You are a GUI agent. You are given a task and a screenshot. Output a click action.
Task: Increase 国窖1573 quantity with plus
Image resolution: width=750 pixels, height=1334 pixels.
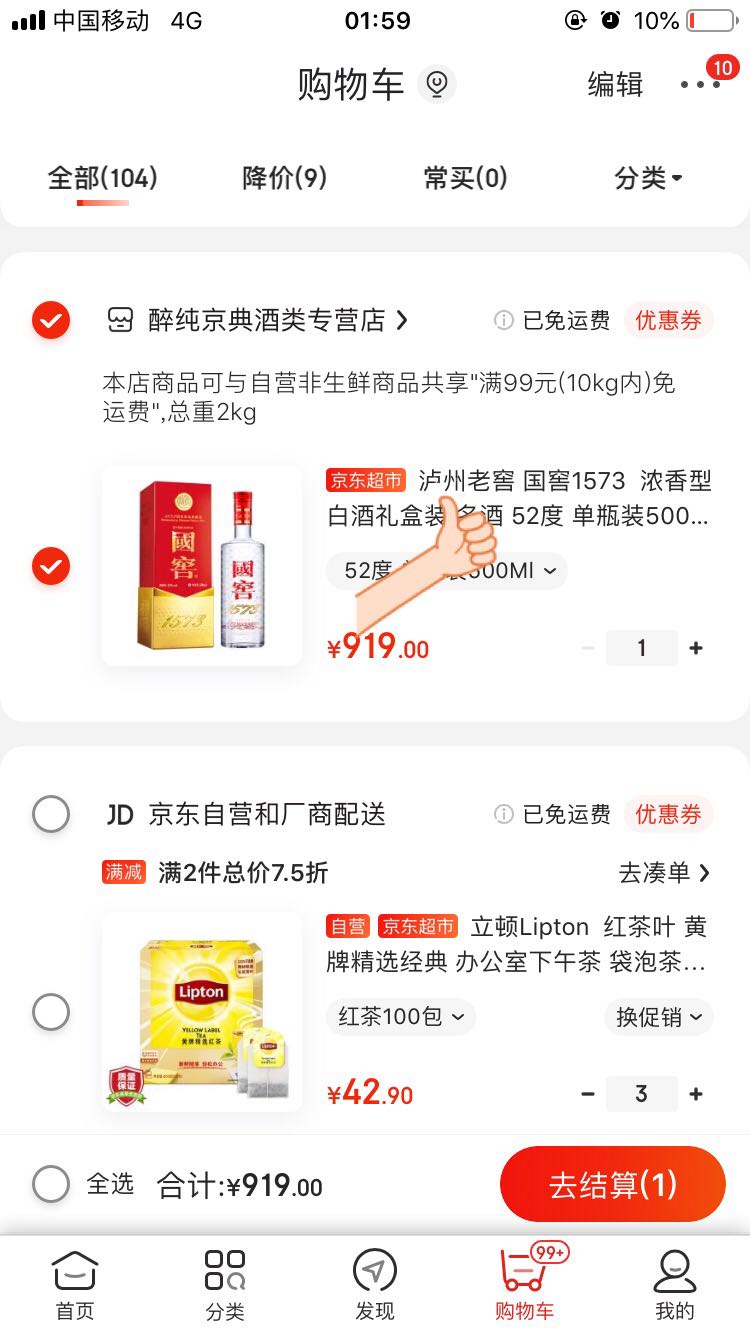[696, 648]
